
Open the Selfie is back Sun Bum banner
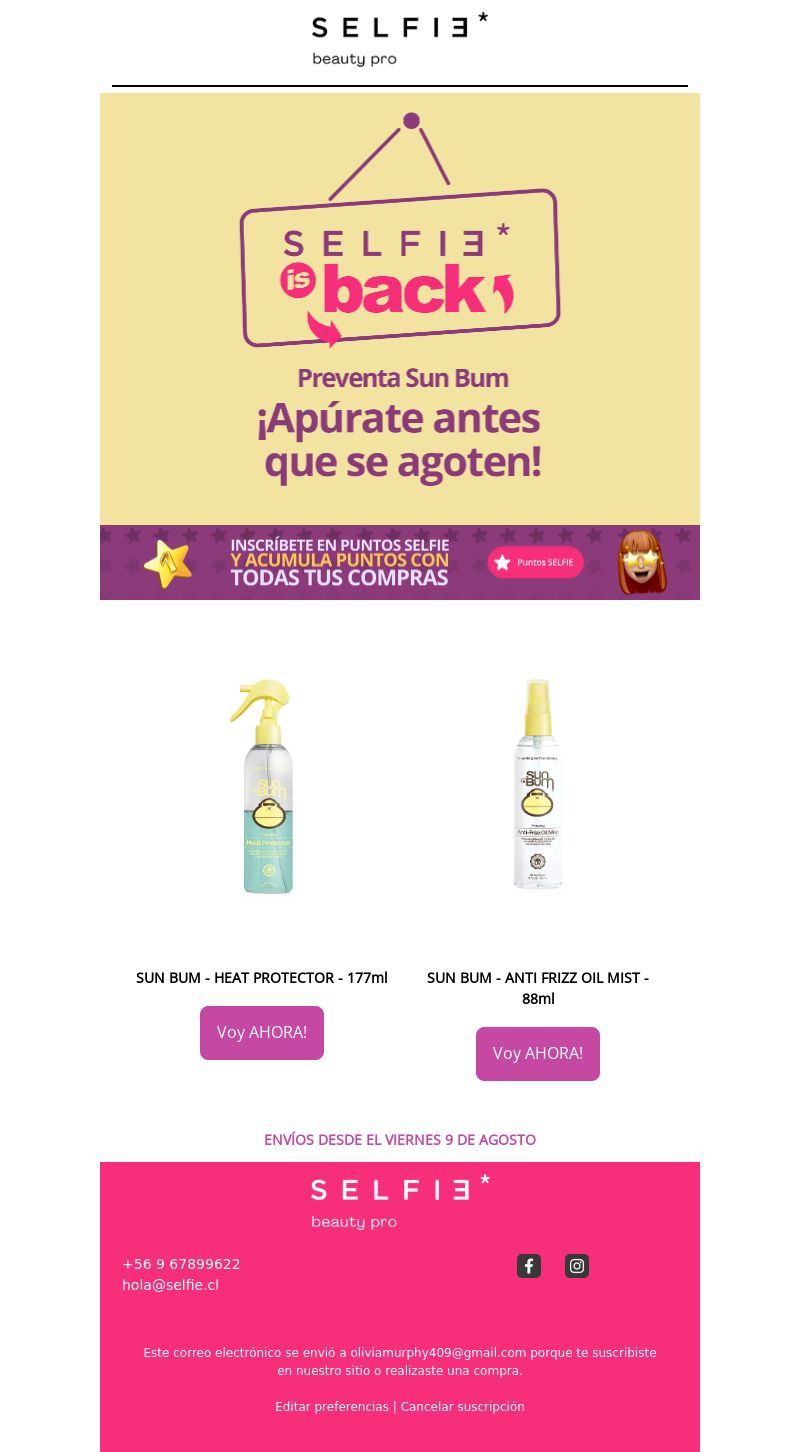[x=400, y=309]
